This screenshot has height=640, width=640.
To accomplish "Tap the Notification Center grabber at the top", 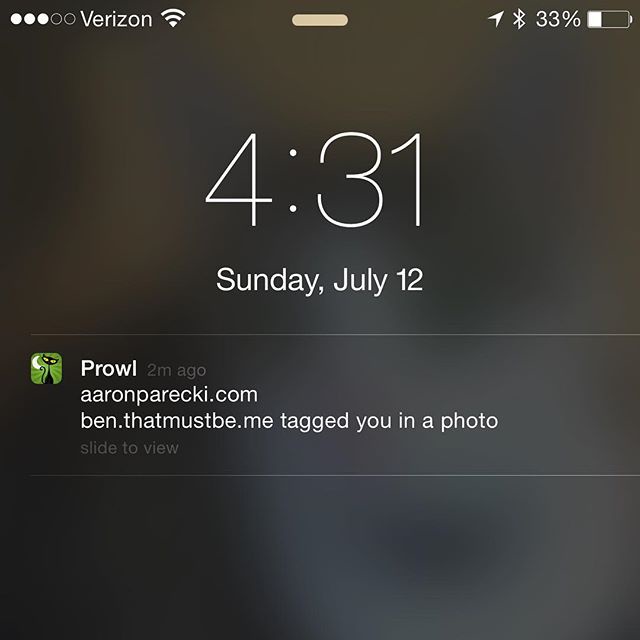I will pos(320,20).
